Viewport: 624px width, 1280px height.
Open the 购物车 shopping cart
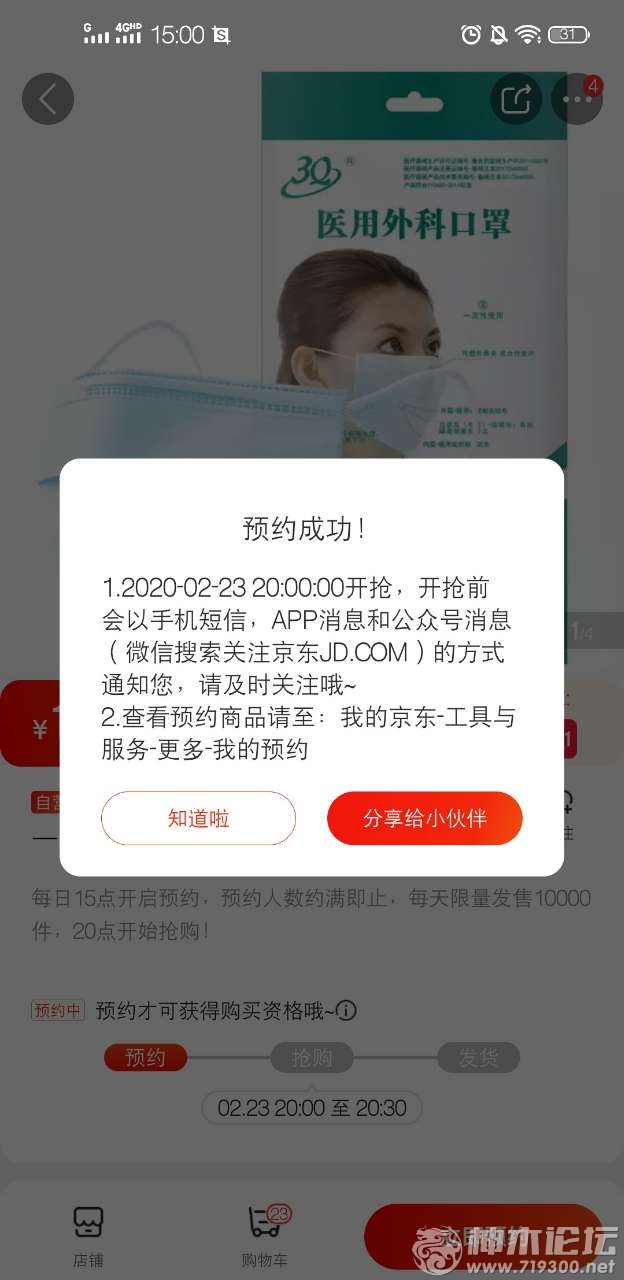[265, 1235]
